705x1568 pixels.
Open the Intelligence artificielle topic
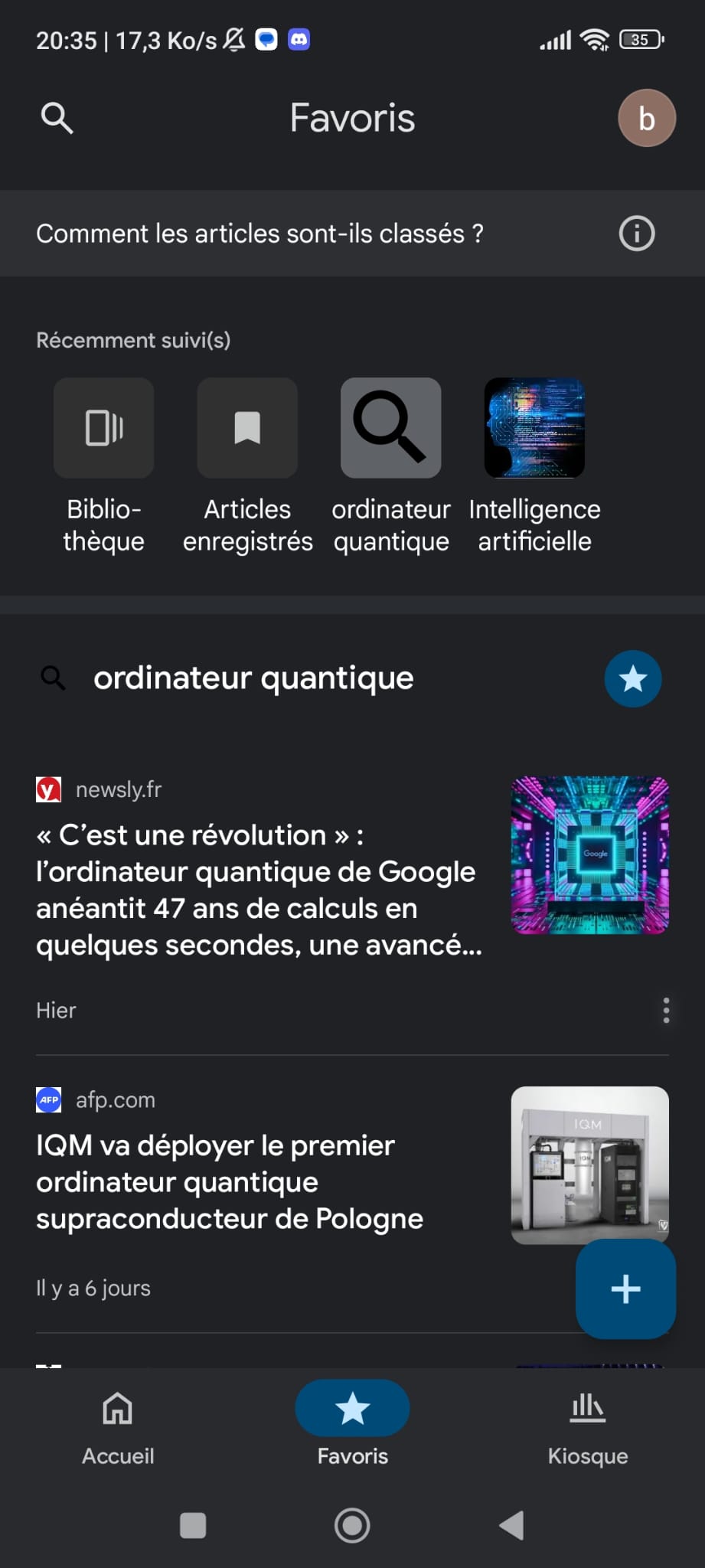[534, 429]
